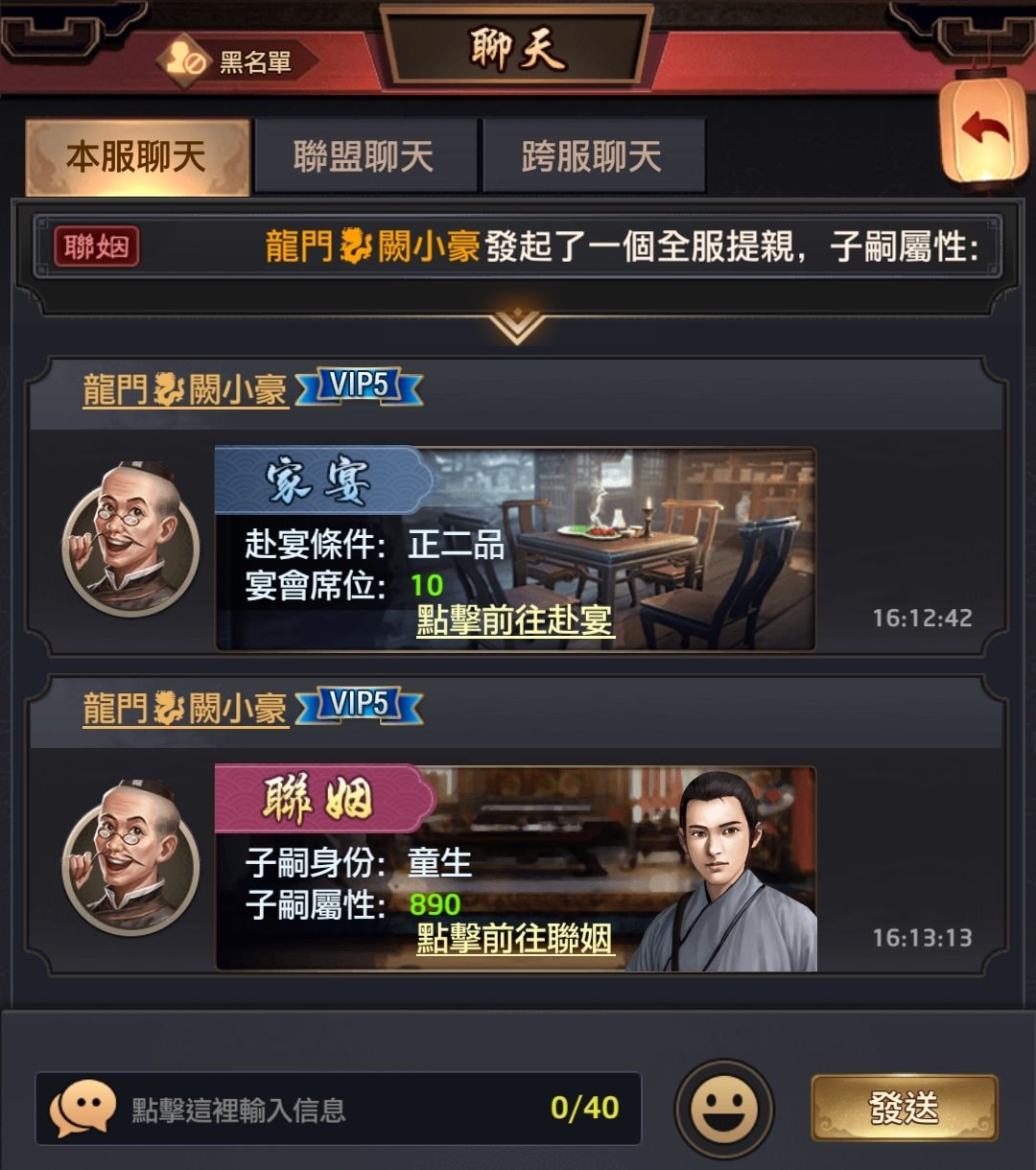Tap the sender name above 家宴 message
Viewport: 1036px width, 1170px height.
tap(185, 390)
